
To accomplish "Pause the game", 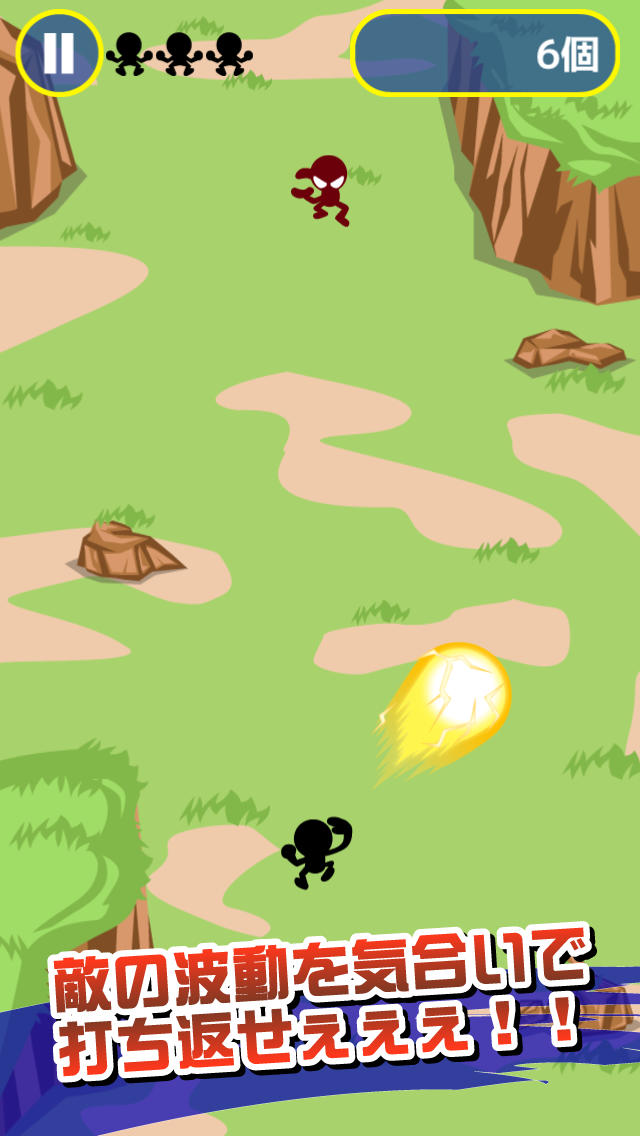I will (58, 53).
